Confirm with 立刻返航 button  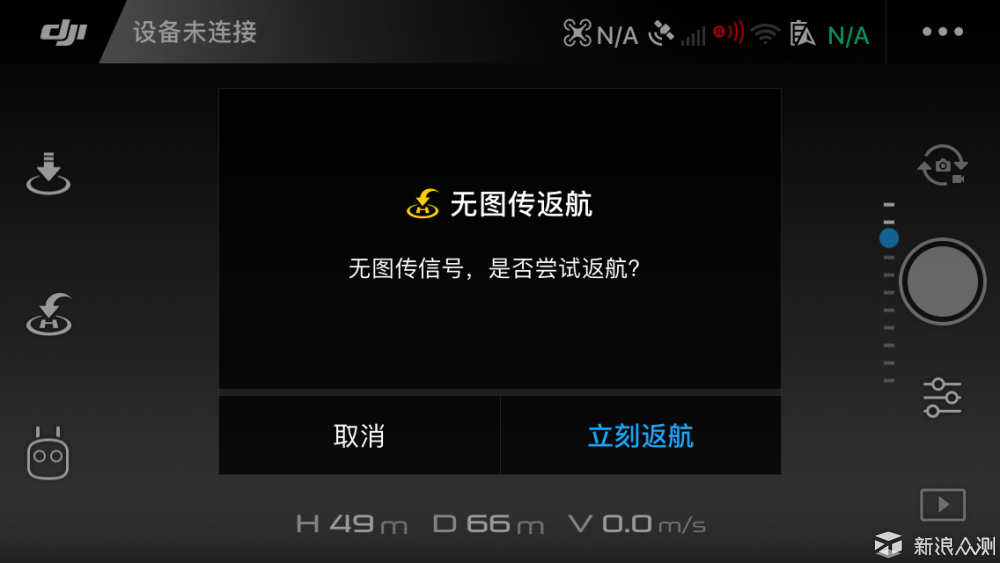tap(640, 436)
